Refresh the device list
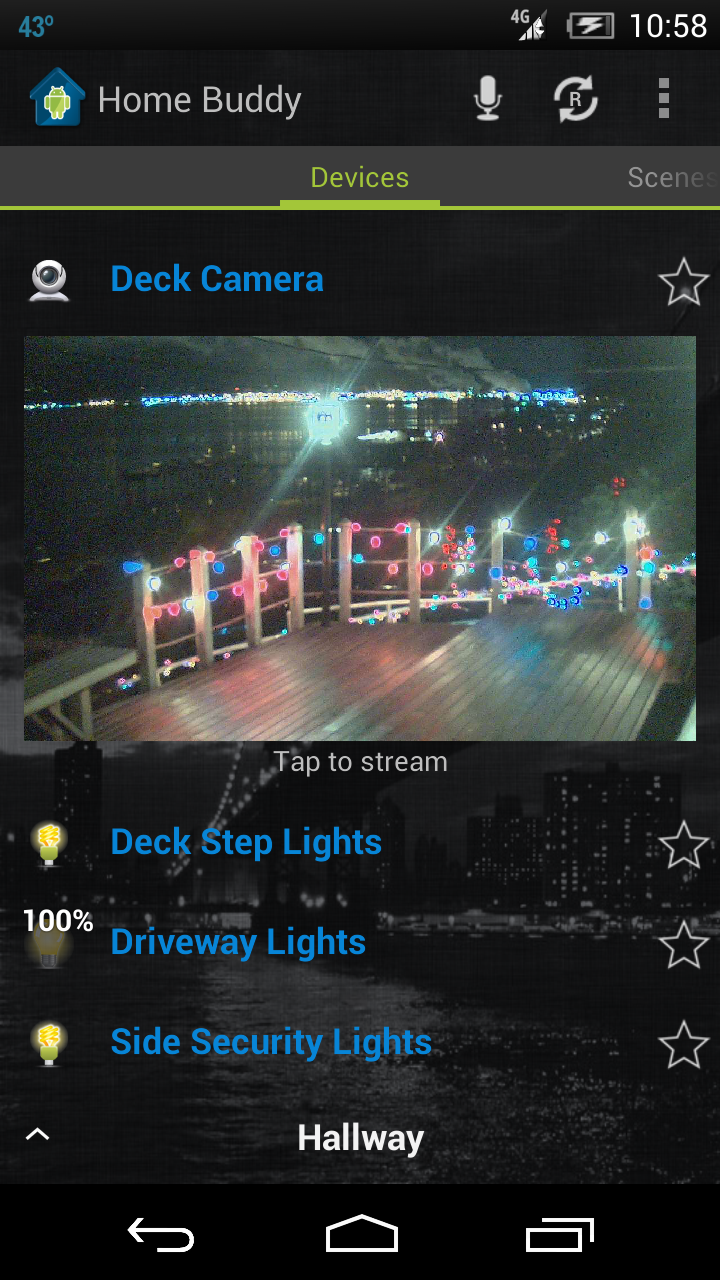 tap(576, 100)
